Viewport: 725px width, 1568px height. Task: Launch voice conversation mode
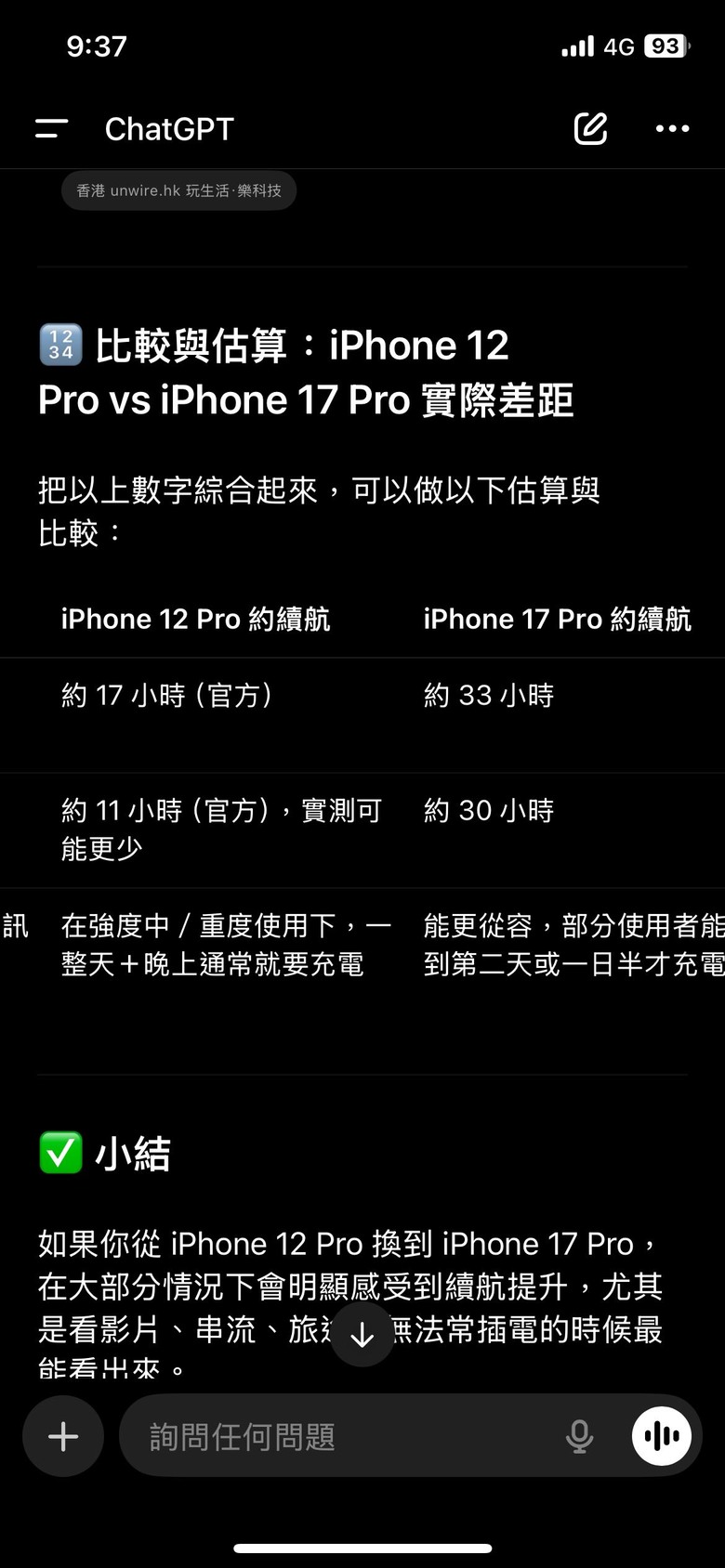662,1436
